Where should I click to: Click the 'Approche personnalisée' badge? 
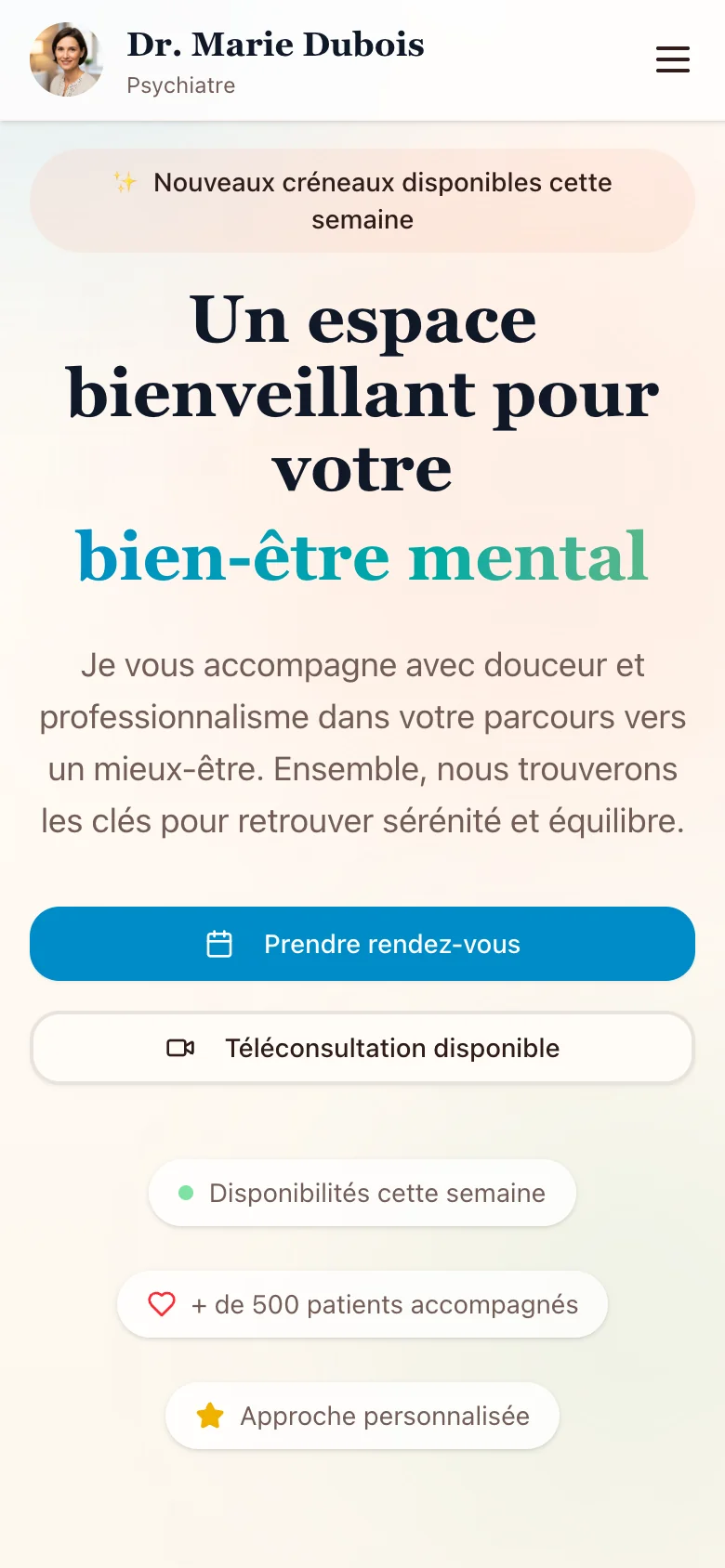pos(362,1416)
